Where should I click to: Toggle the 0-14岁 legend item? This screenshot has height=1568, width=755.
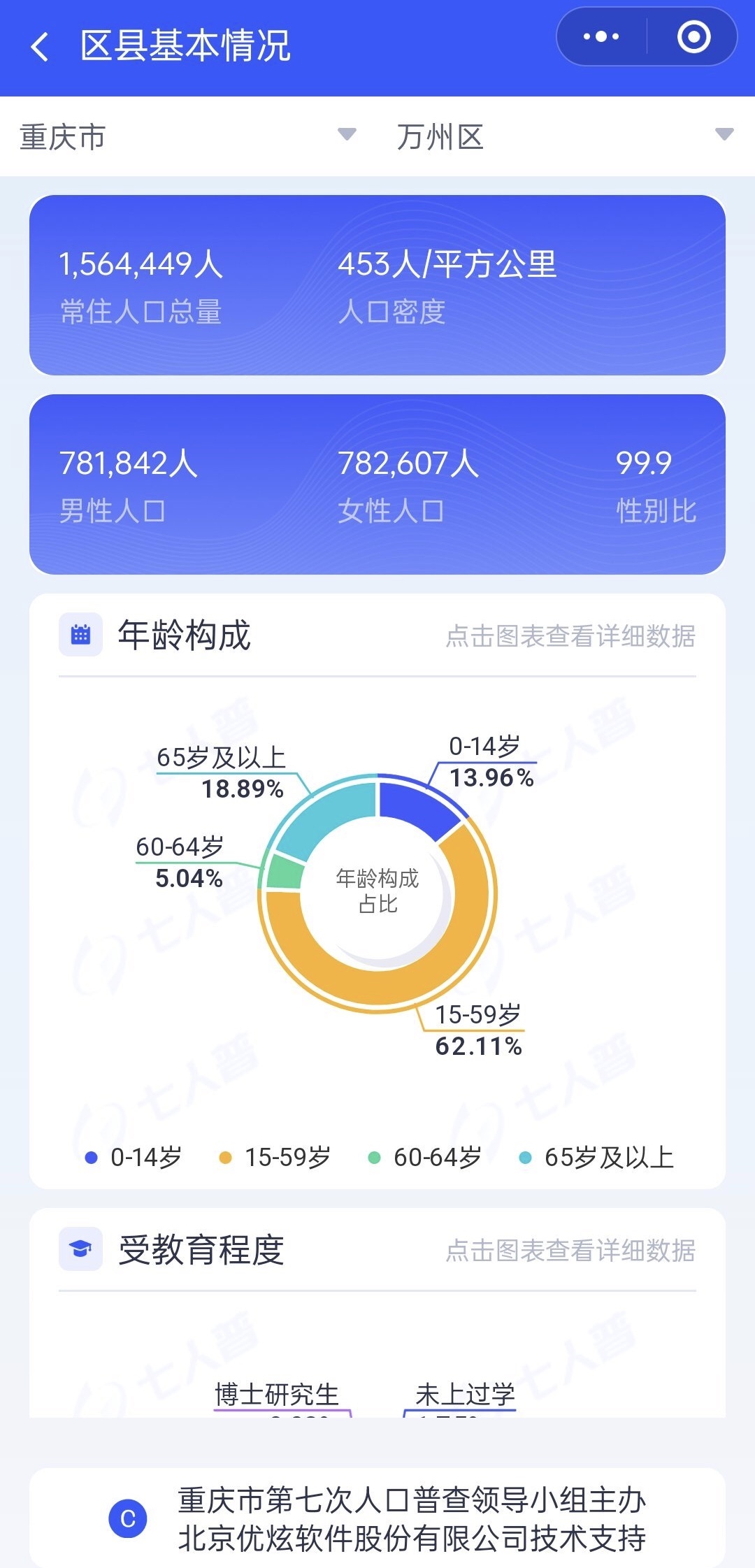[x=133, y=1158]
